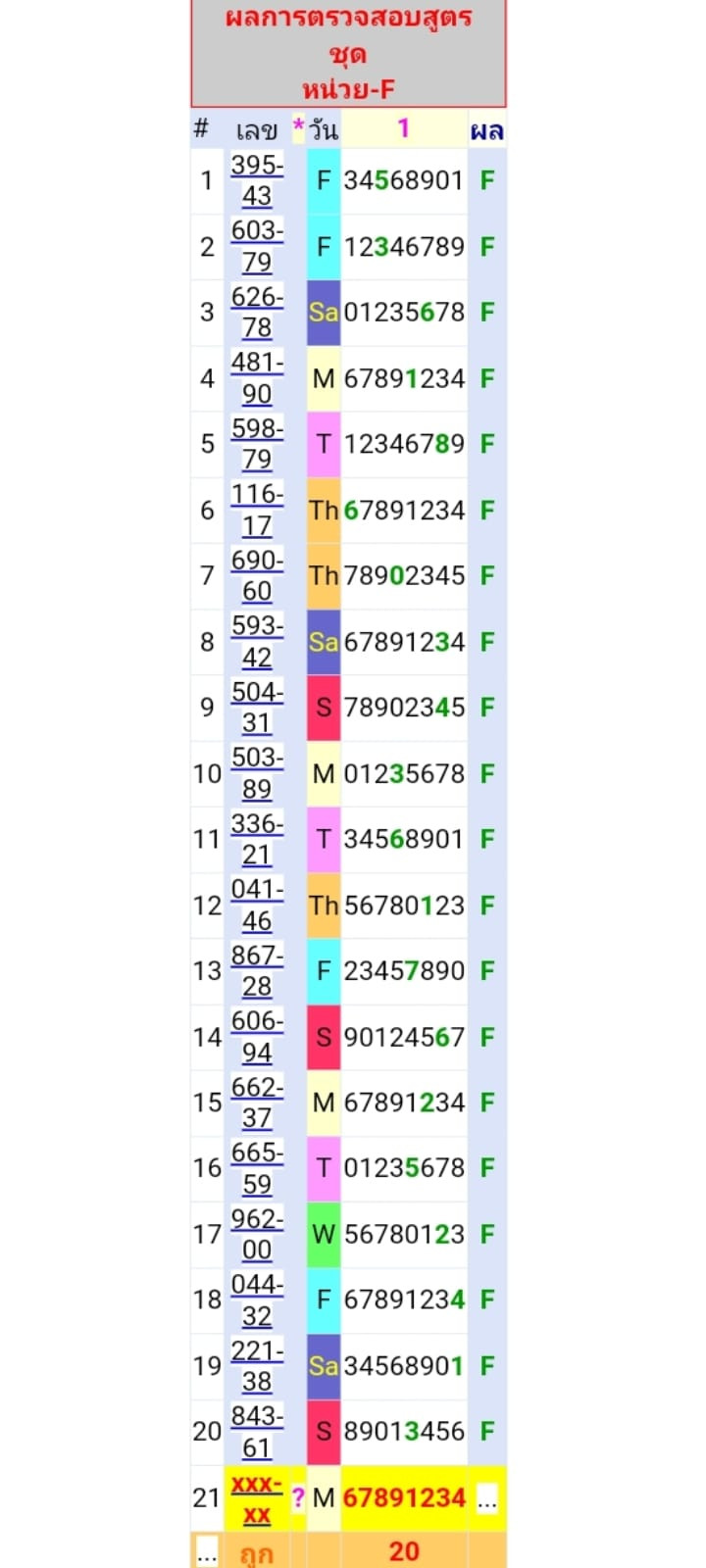Open the 395-43 number link
Image resolution: width=706 pixels, height=1568 pixels.
(x=257, y=180)
